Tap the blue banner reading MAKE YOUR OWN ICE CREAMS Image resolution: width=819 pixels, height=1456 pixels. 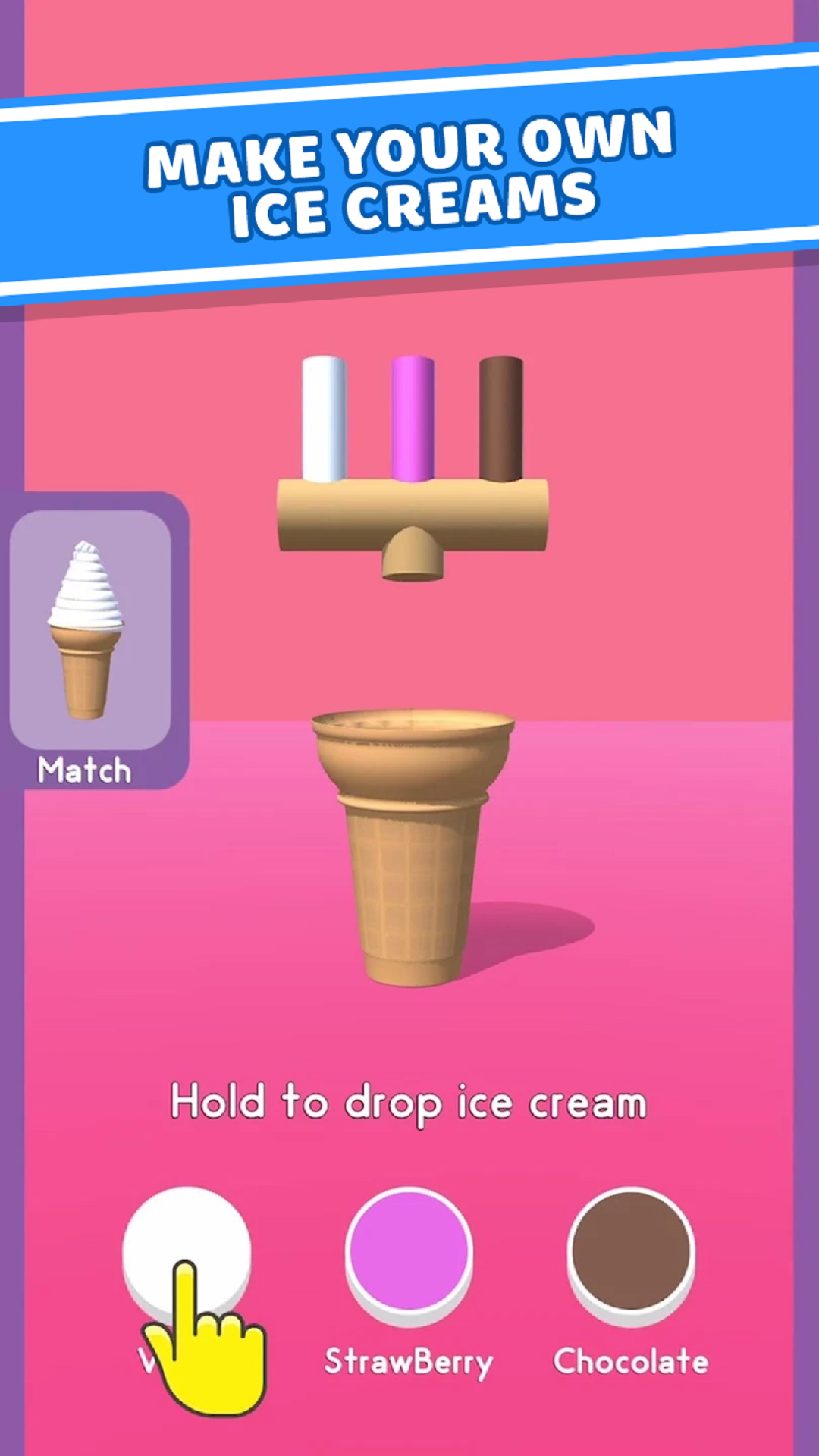[x=409, y=174]
